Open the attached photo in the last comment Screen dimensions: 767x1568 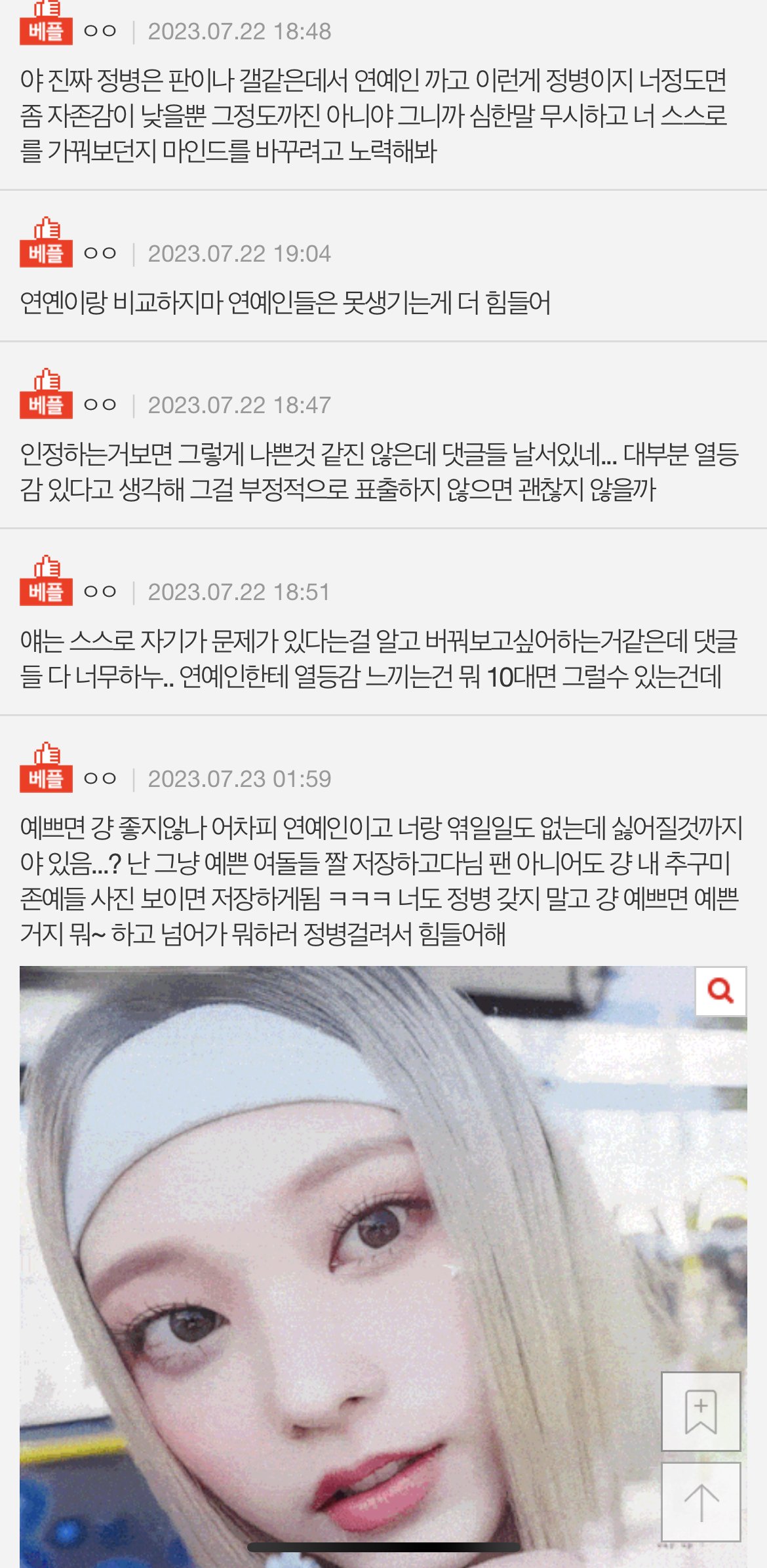pos(341,1266)
